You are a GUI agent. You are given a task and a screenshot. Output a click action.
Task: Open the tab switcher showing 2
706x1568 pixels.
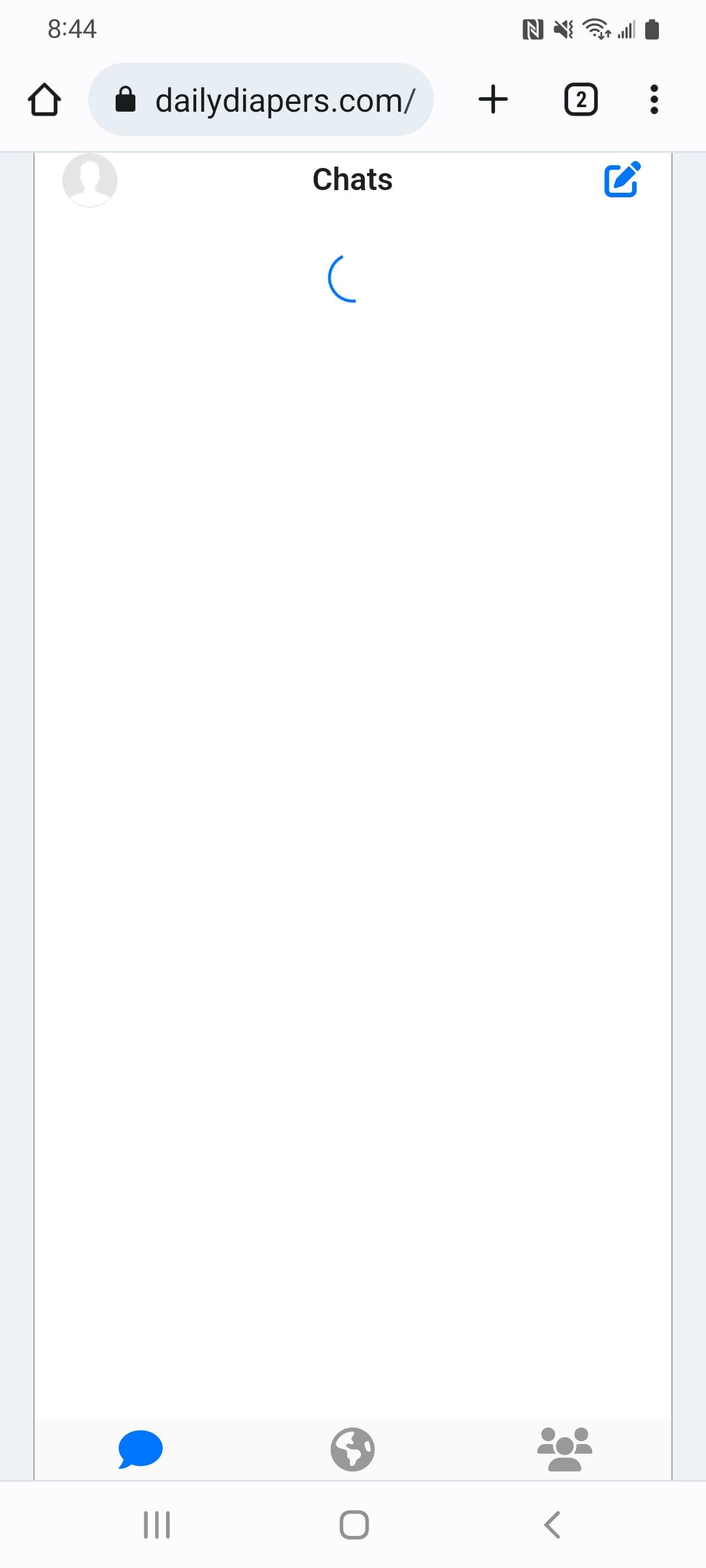581,100
